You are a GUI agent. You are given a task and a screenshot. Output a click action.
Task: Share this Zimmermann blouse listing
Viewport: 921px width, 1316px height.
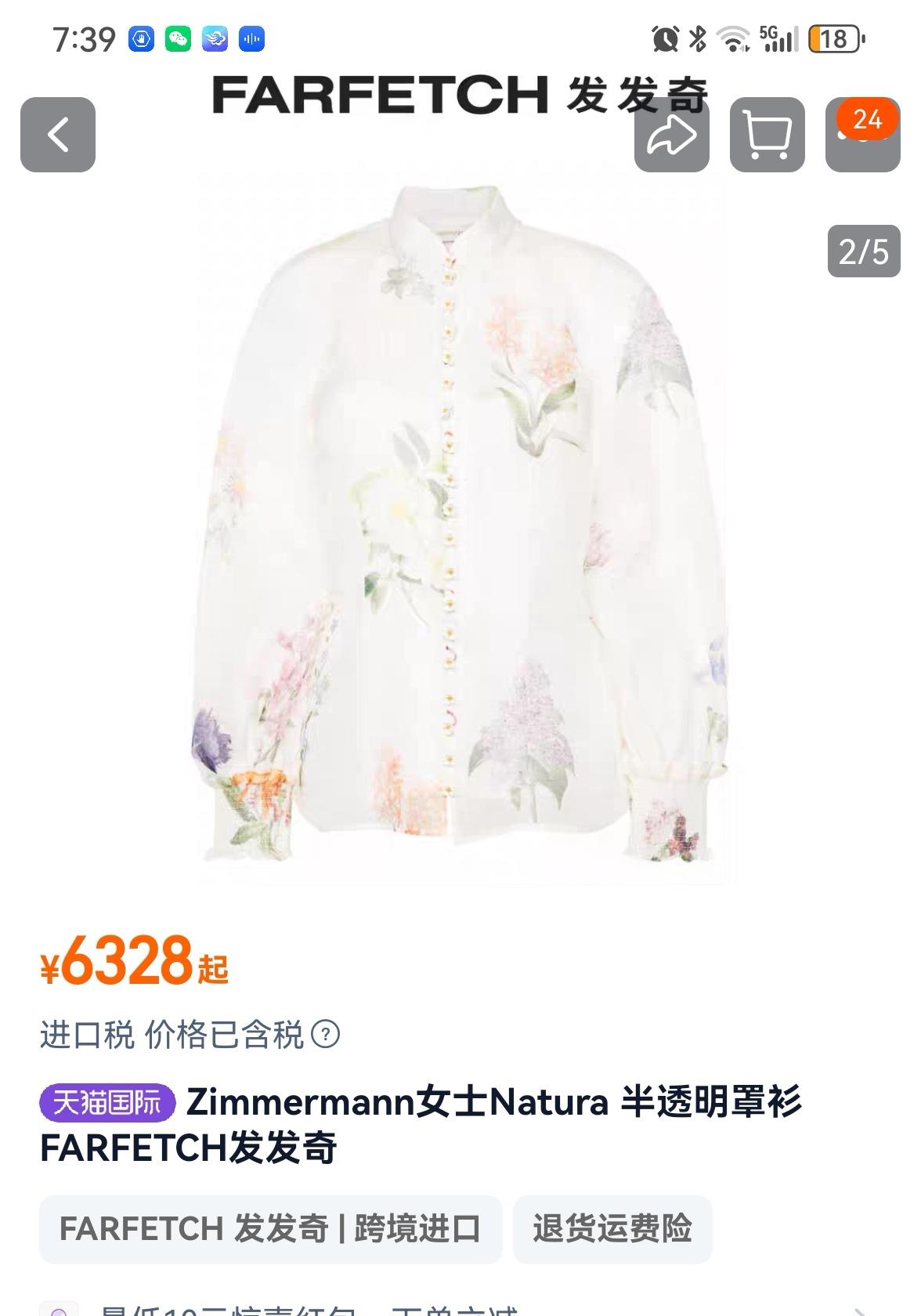click(x=671, y=136)
